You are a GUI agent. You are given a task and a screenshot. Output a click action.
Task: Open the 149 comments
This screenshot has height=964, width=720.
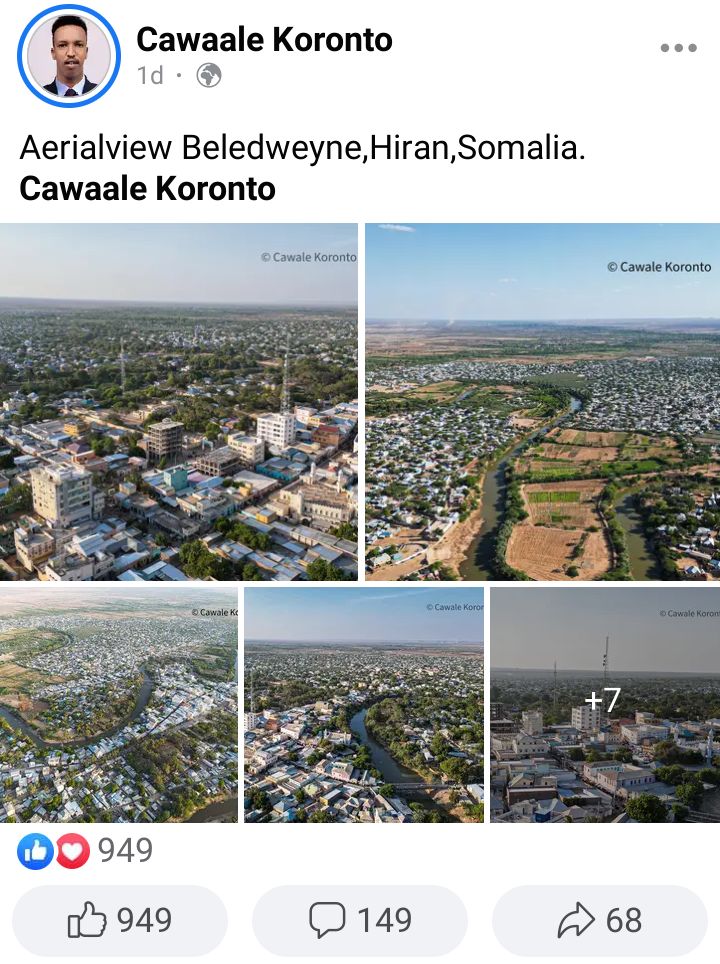pyautogui.click(x=360, y=920)
